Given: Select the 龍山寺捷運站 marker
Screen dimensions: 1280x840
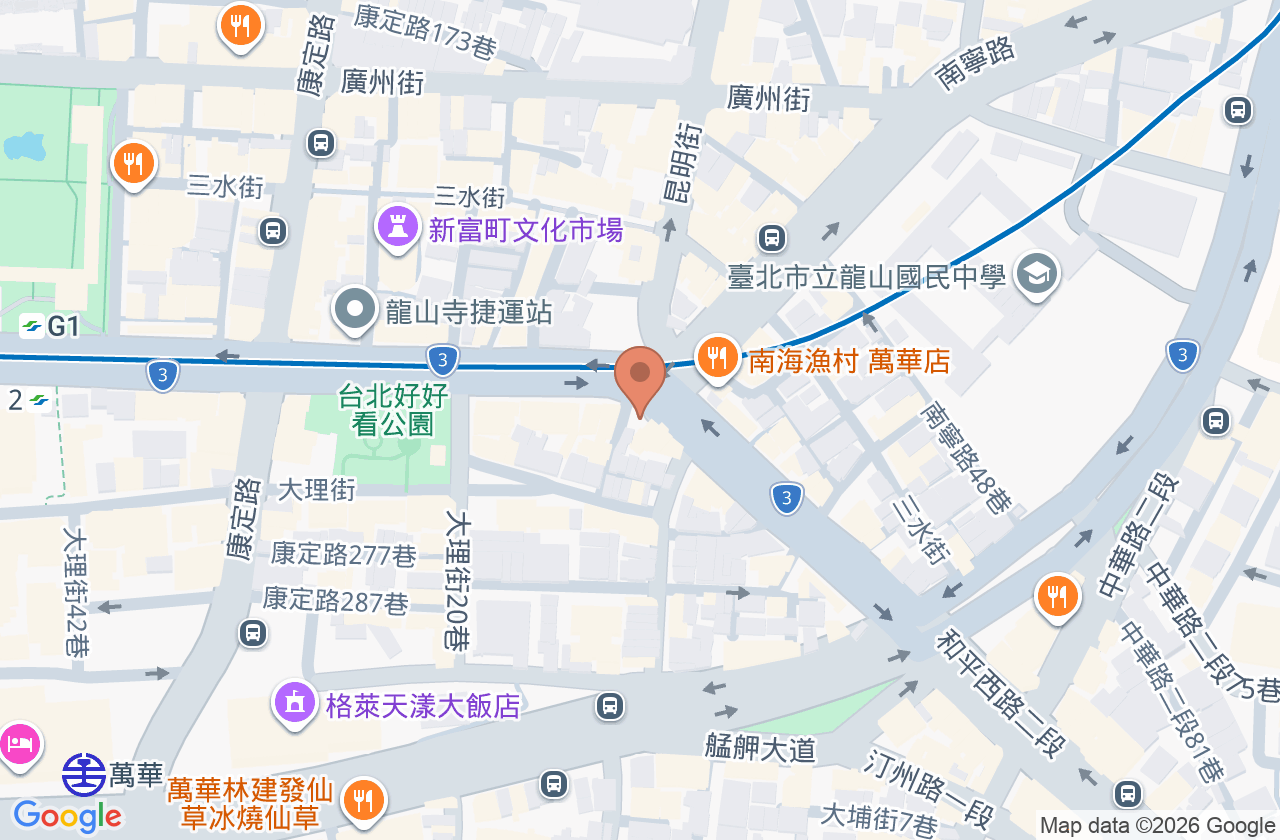Looking at the screenshot, I should tap(354, 312).
